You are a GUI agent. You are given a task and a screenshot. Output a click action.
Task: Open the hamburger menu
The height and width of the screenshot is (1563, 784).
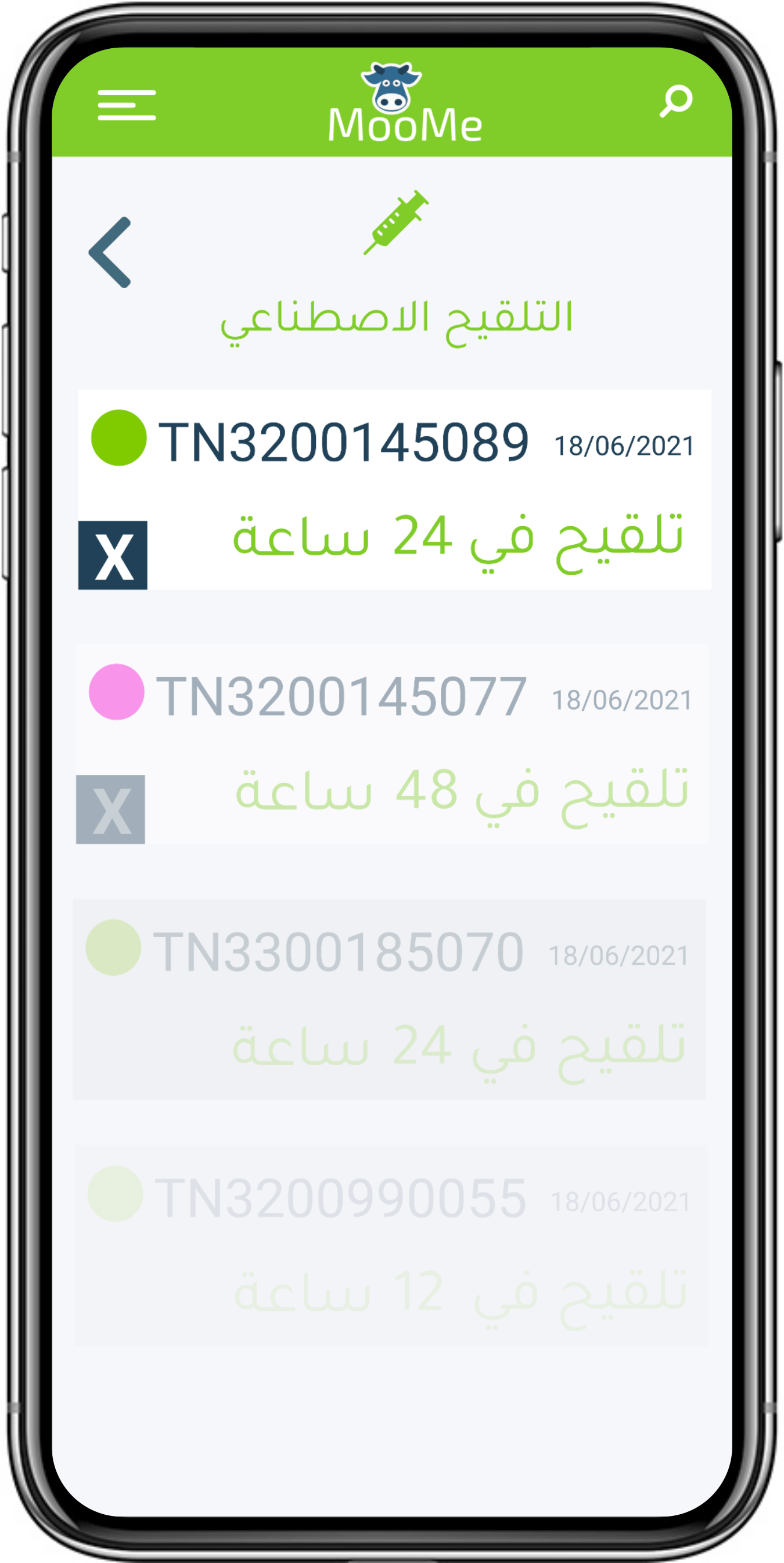tap(126, 105)
